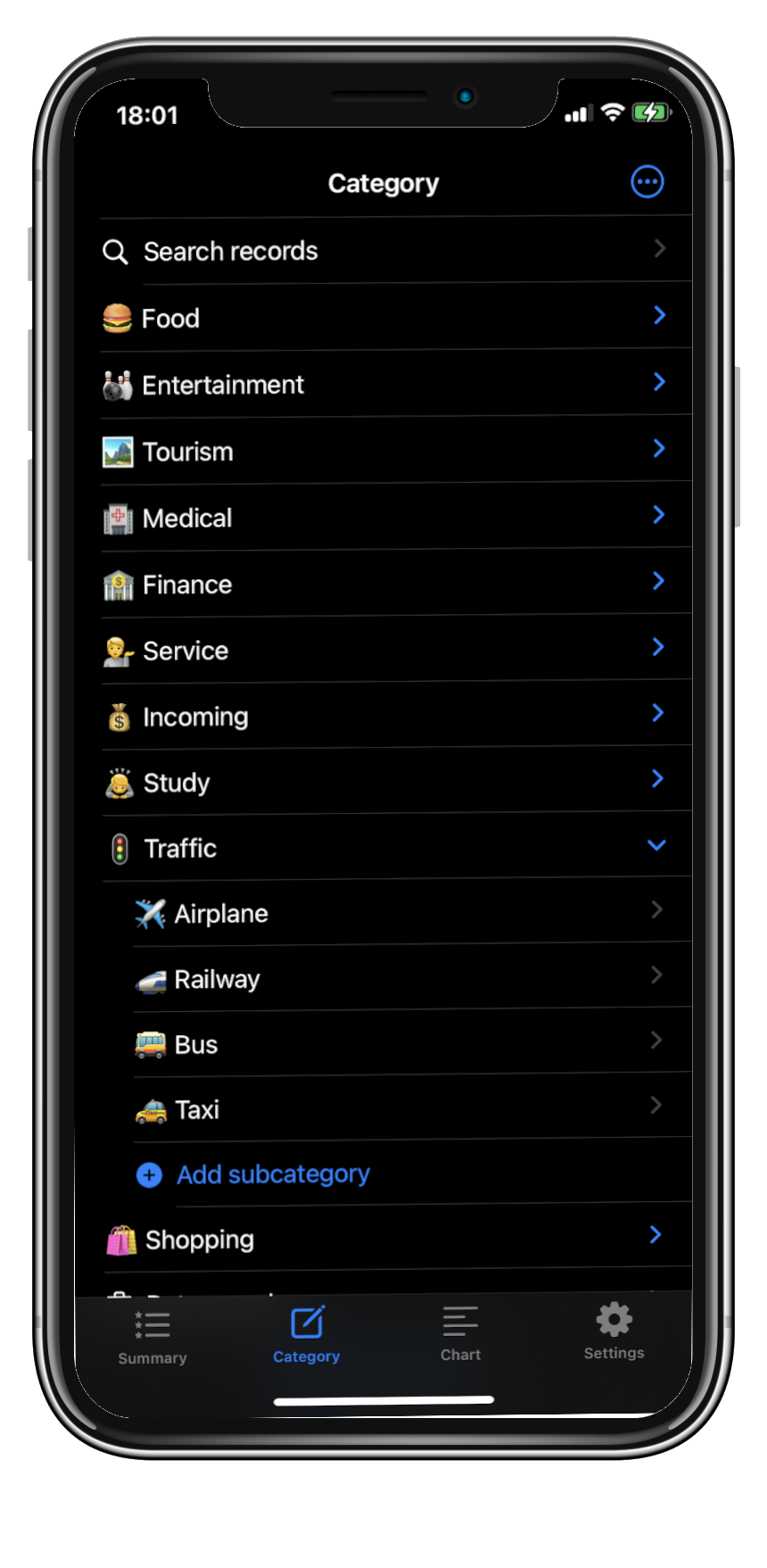
Task: Expand the Shopping category
Action: point(656,1235)
